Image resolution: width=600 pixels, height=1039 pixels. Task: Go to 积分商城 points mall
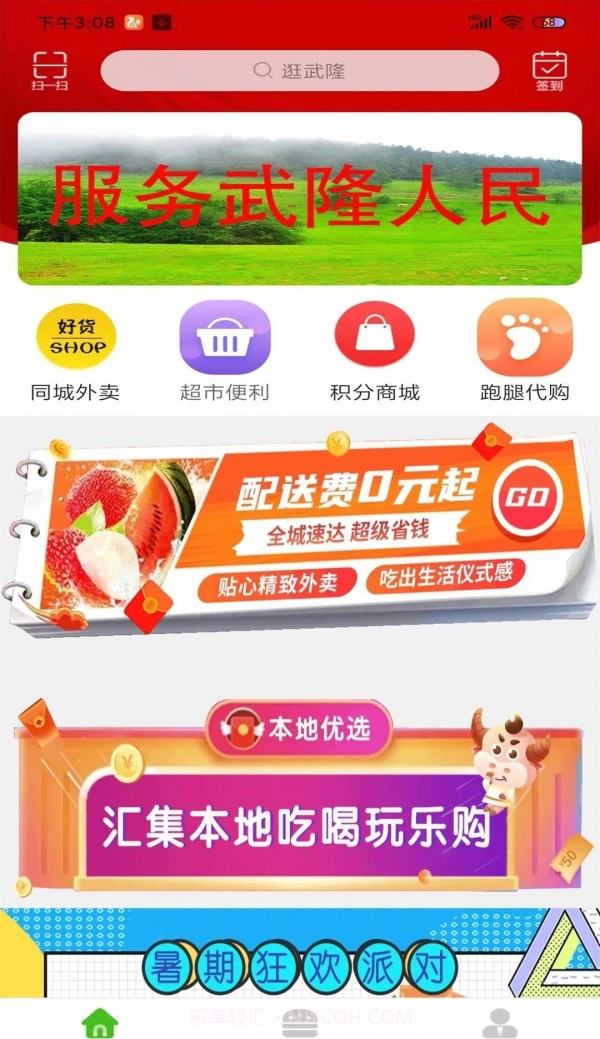[375, 350]
